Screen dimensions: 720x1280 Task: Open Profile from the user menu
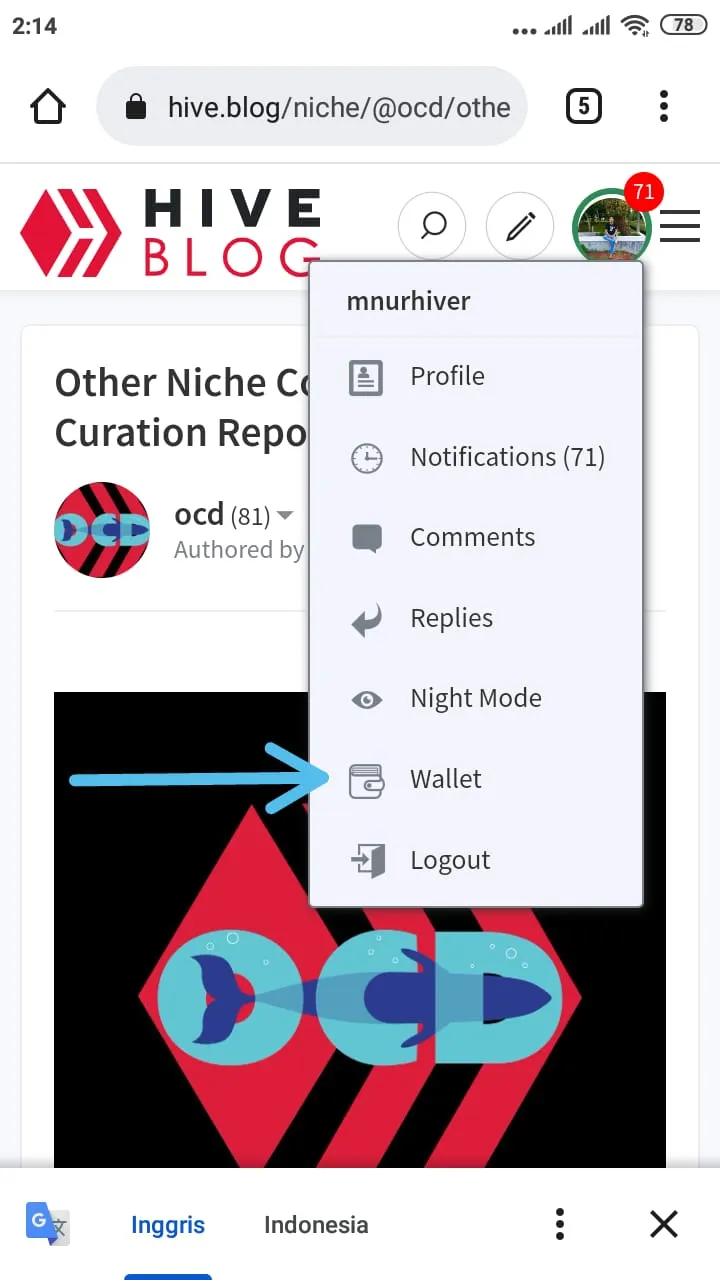click(x=447, y=376)
